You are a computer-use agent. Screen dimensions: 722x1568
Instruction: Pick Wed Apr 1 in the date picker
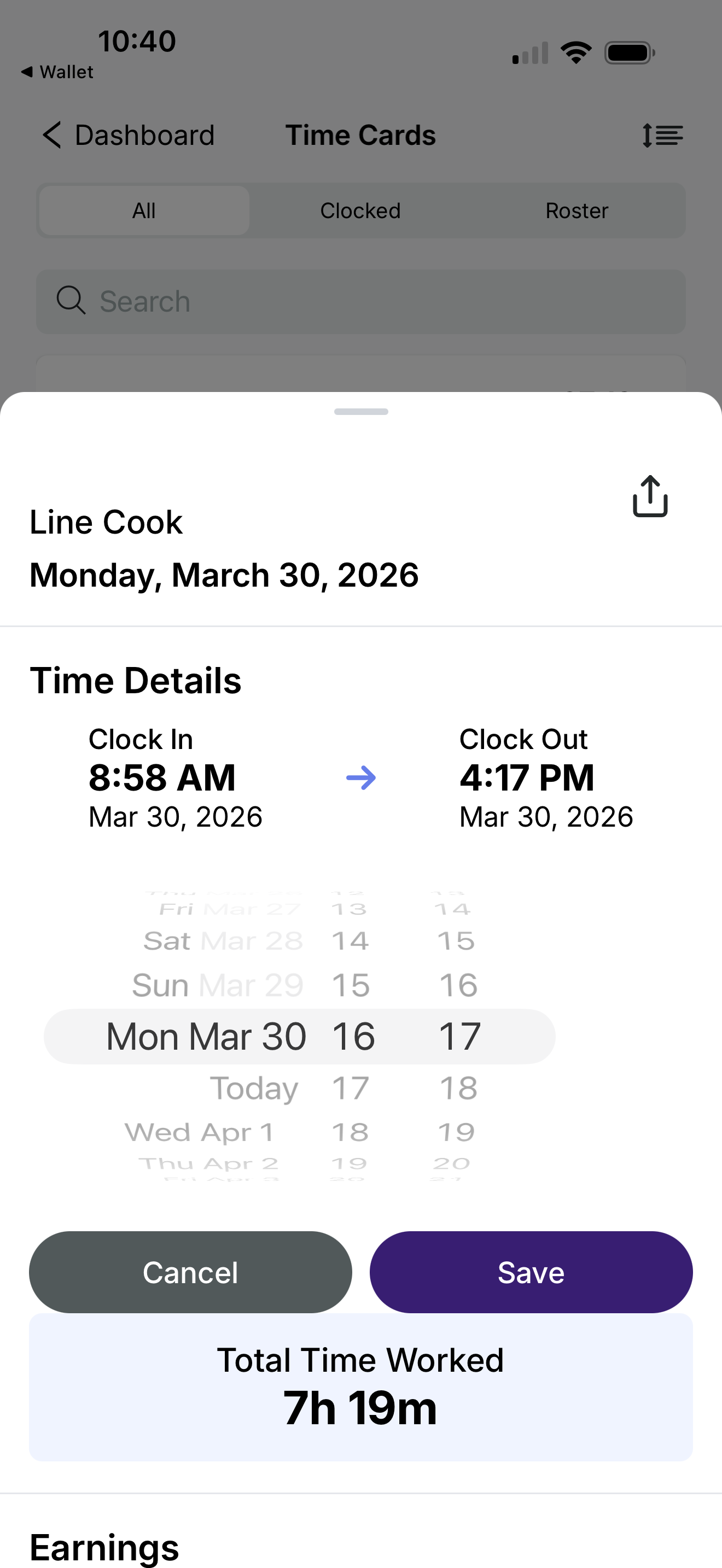(200, 1132)
